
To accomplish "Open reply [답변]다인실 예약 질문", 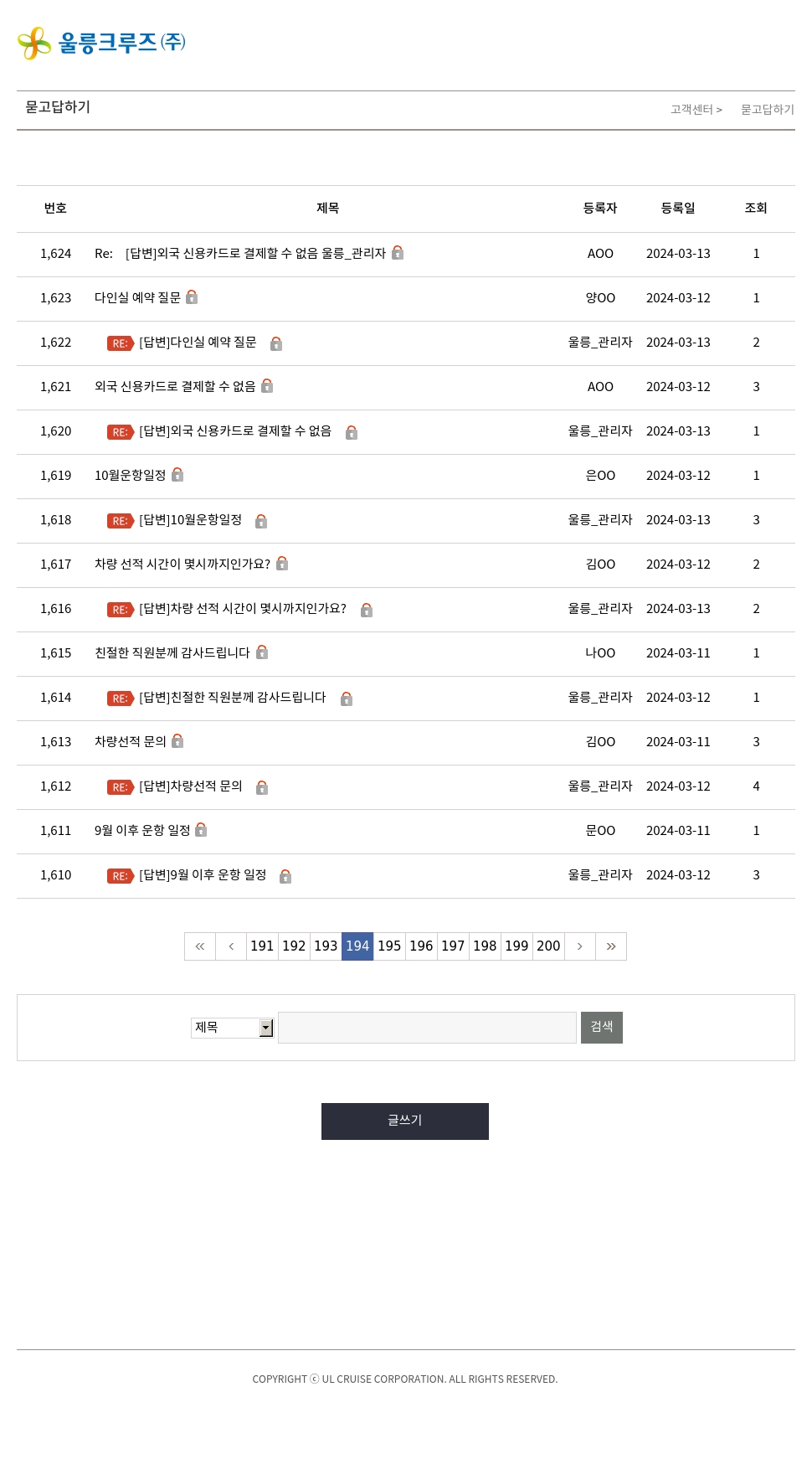I will click(x=198, y=343).
